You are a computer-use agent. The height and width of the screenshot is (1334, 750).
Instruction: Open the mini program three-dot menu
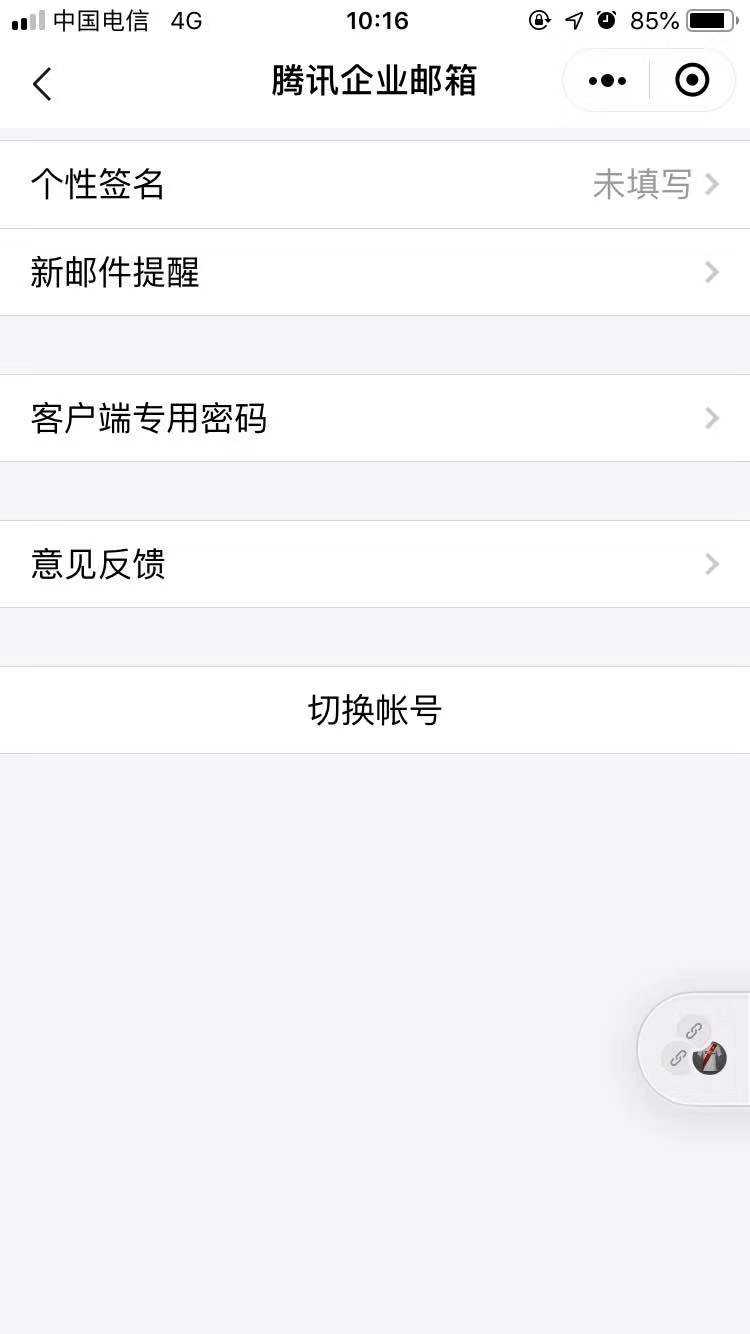pos(607,81)
